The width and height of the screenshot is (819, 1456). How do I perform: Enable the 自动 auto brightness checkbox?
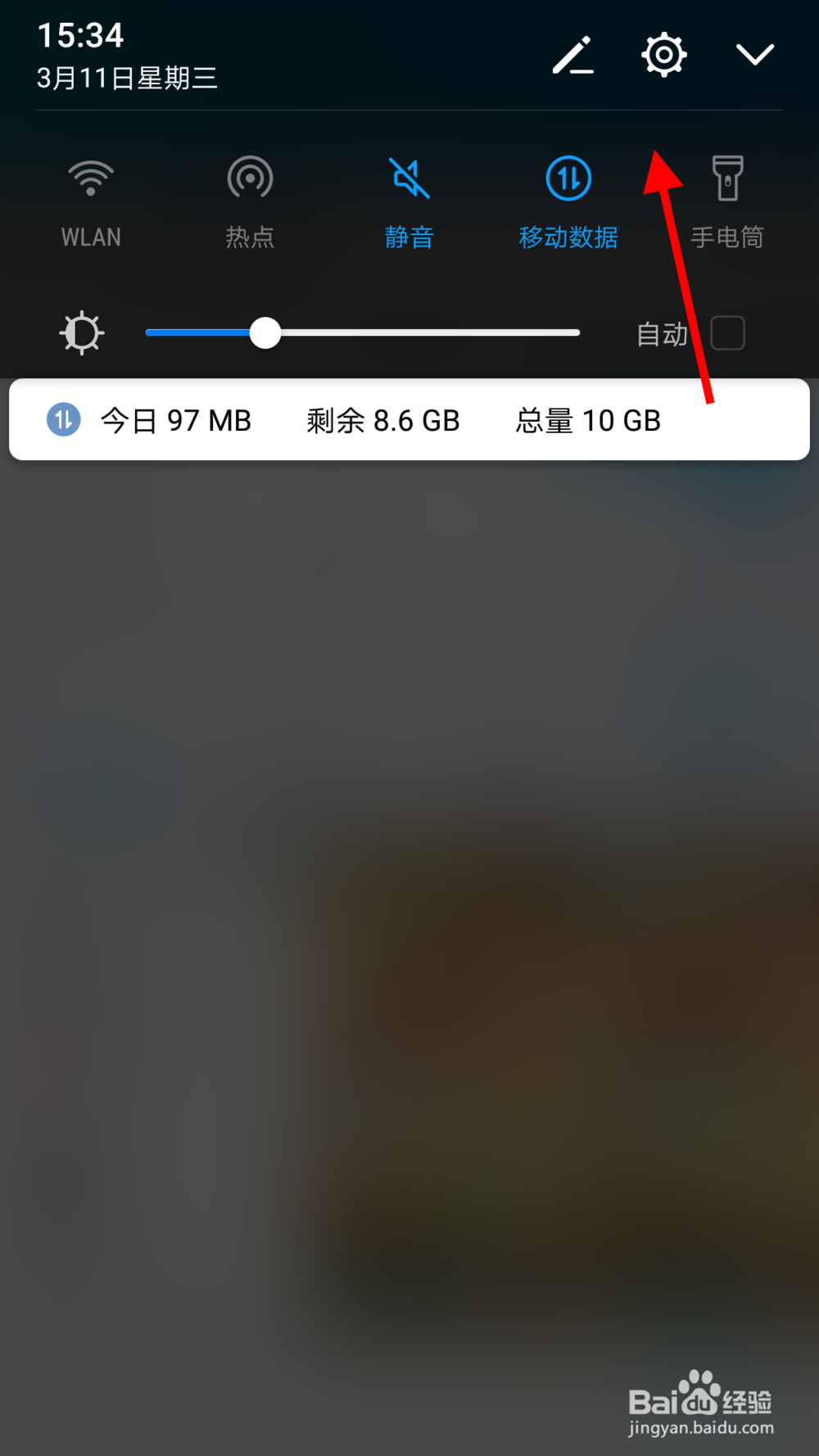click(x=727, y=332)
